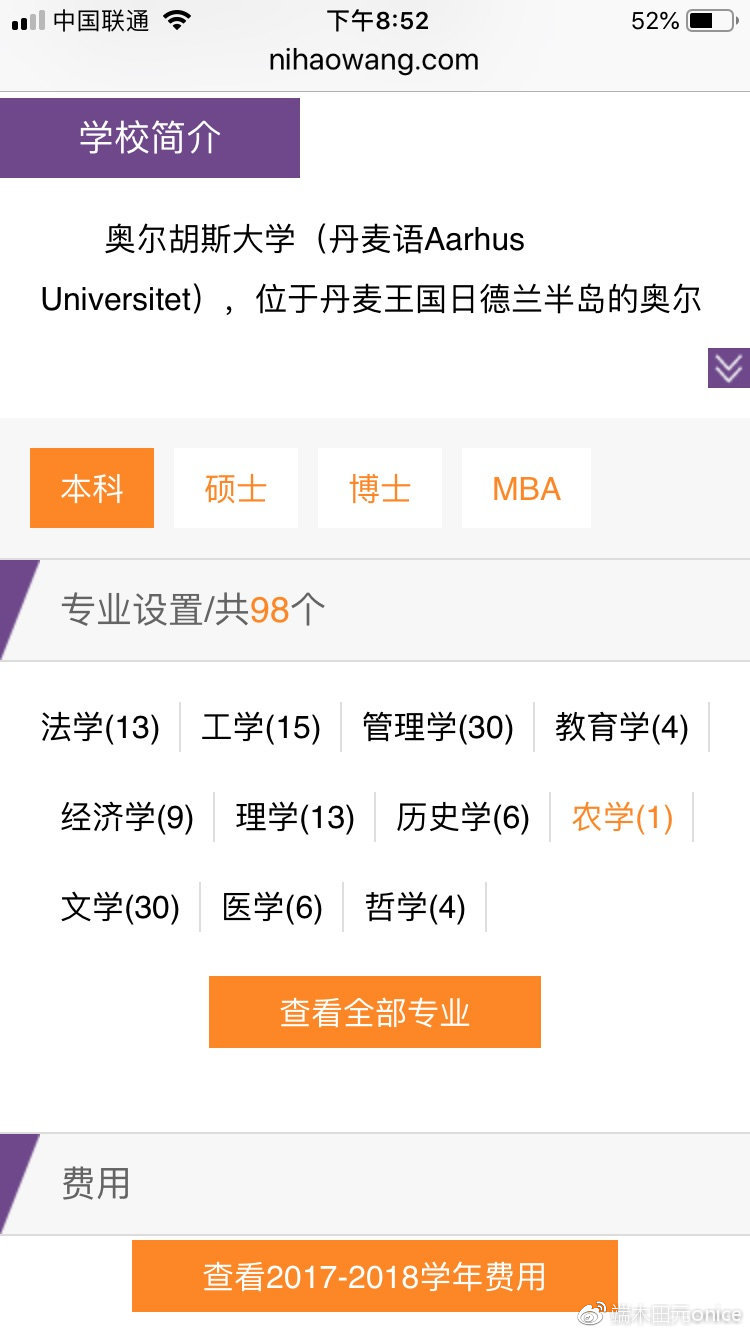Tap 查看全部专业 button
Viewport: 750px width, 1334px height.
[x=375, y=1012]
